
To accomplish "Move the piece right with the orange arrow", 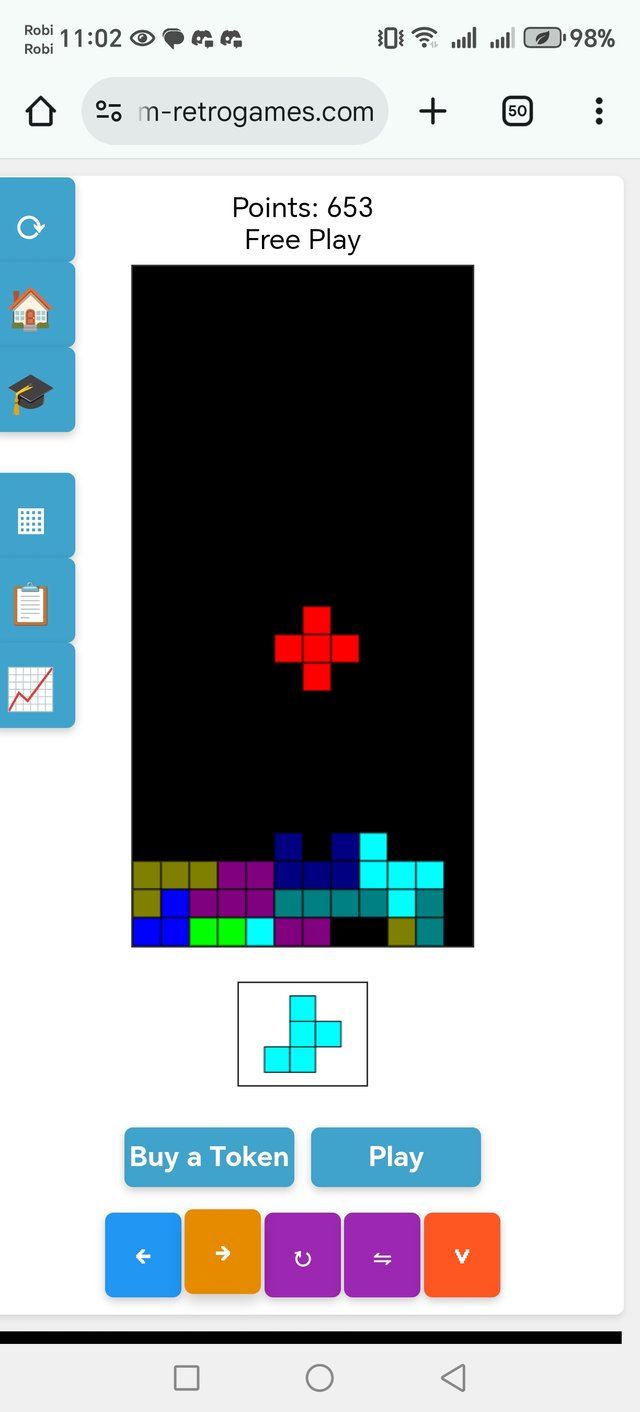I will (223, 1253).
